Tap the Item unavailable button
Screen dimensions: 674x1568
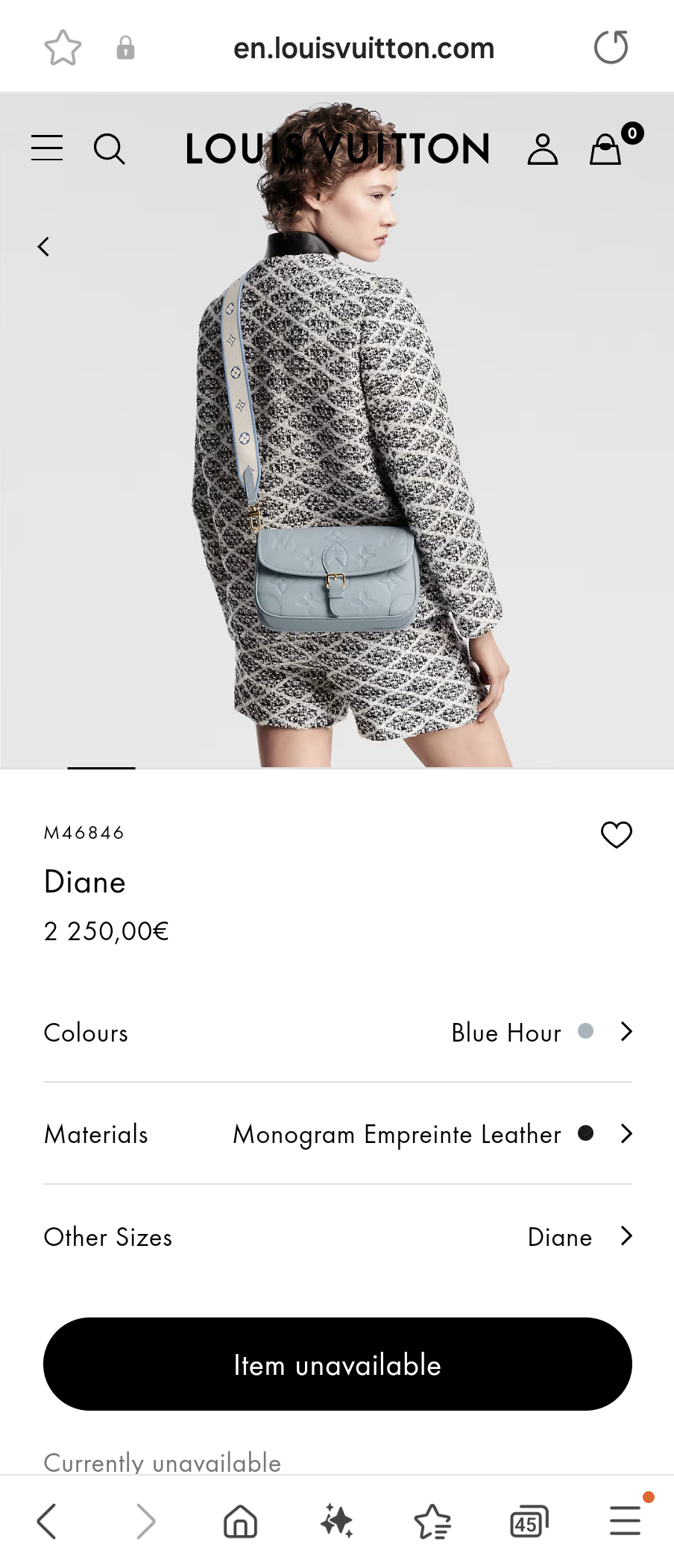(337, 1364)
